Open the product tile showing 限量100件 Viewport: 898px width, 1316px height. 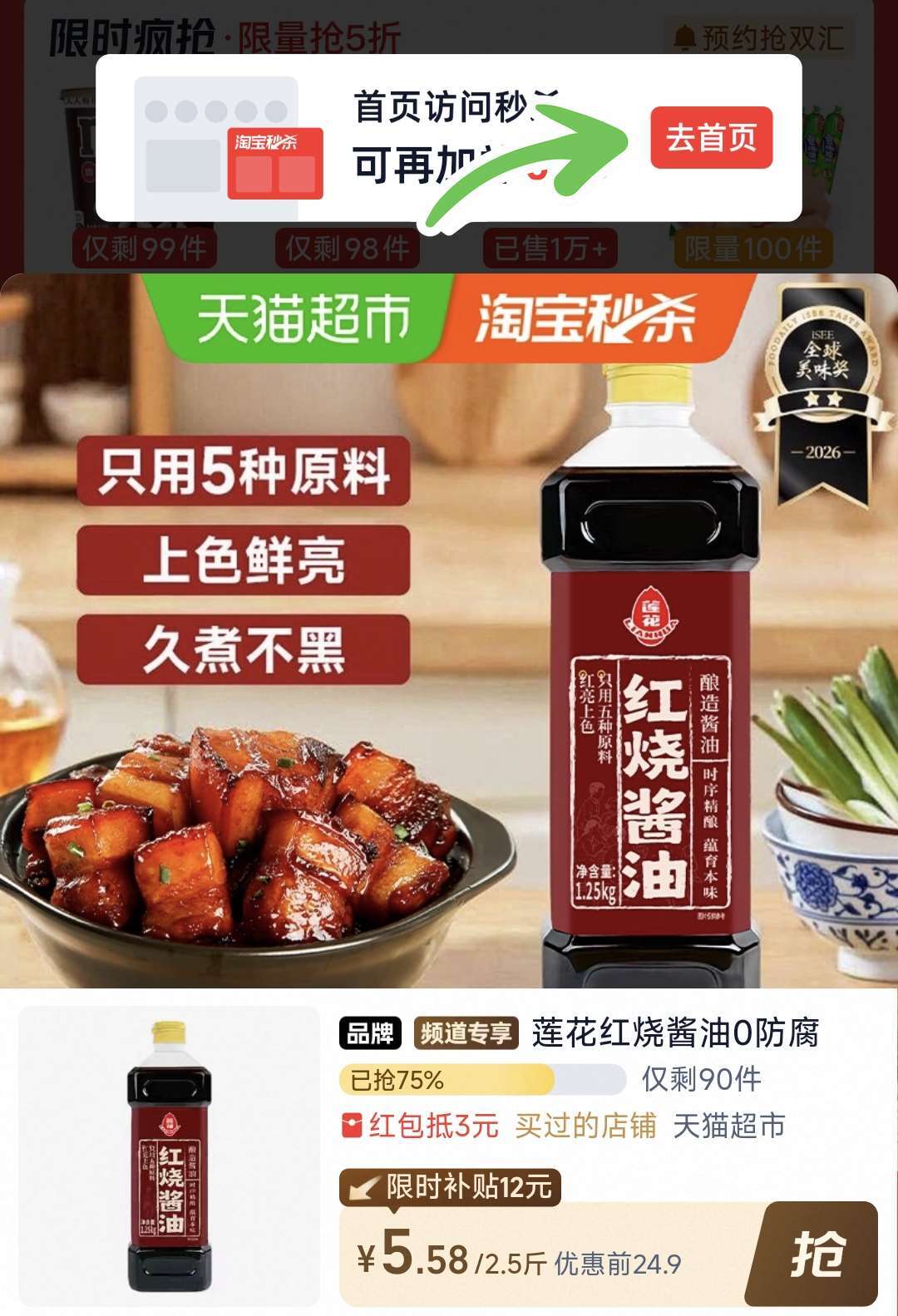[753, 248]
